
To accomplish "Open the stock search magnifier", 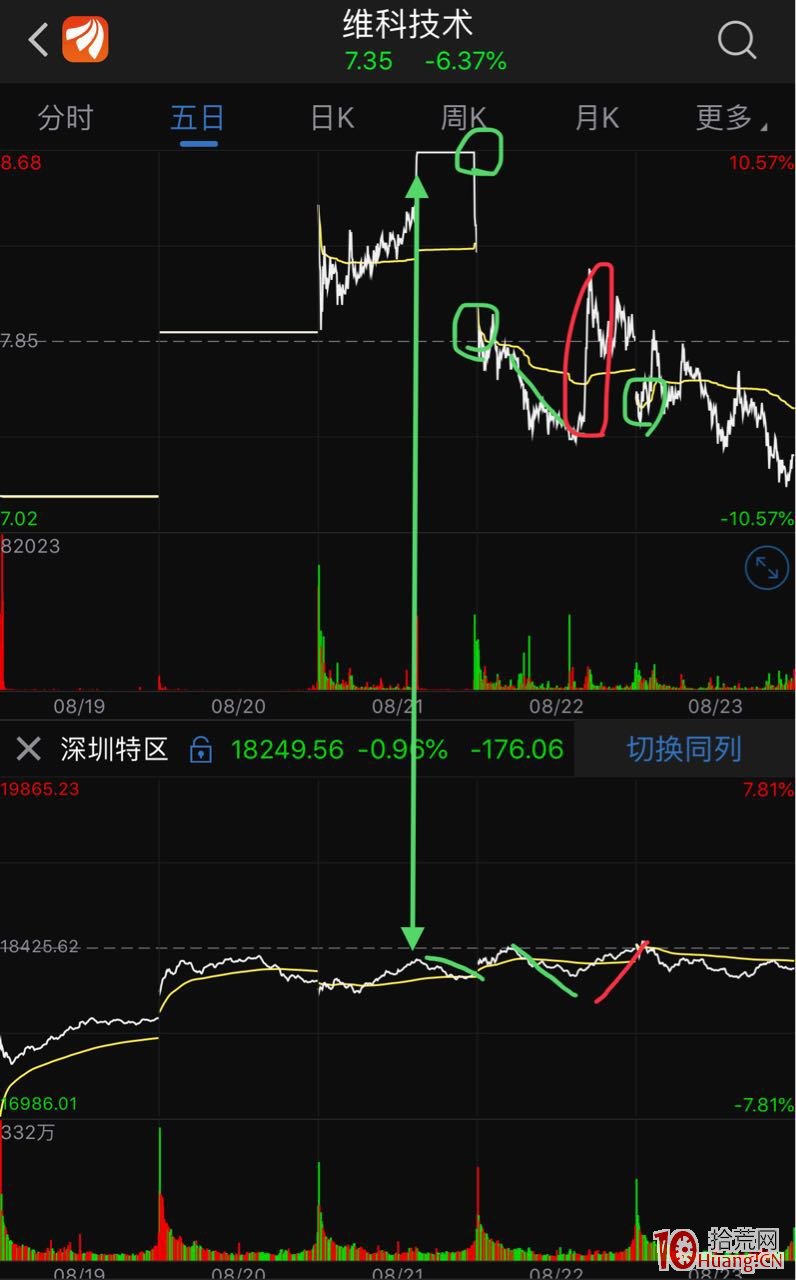I will coord(737,41).
